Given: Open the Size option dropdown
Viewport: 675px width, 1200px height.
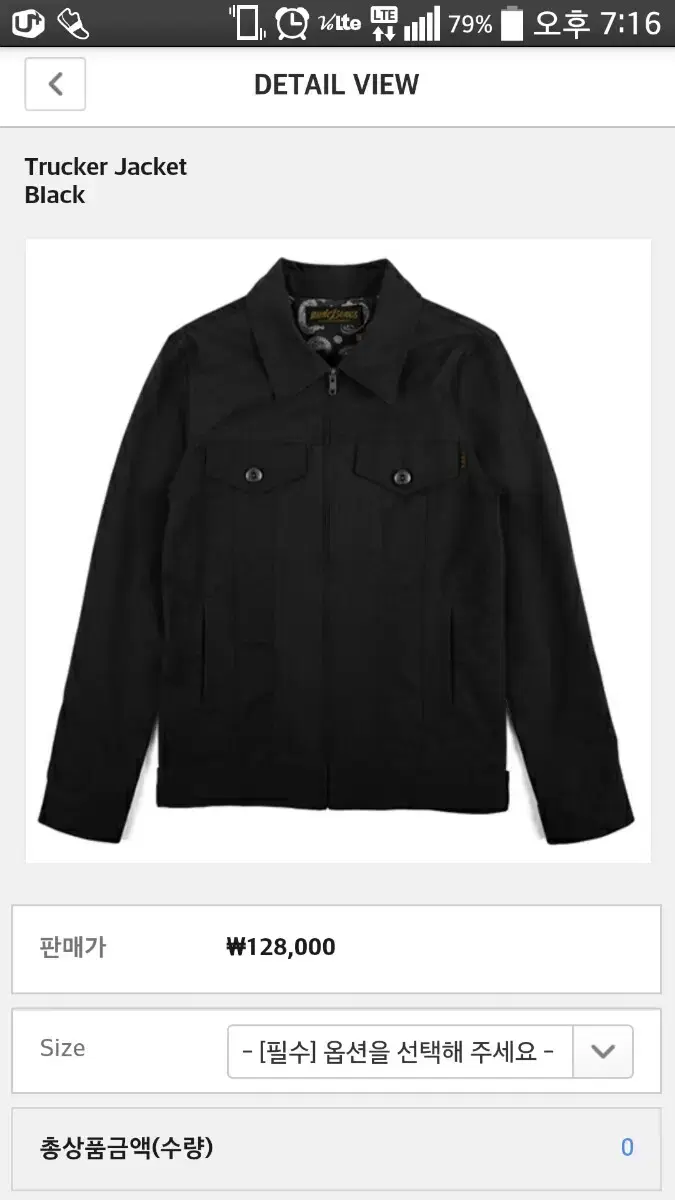Looking at the screenshot, I should (x=430, y=1051).
